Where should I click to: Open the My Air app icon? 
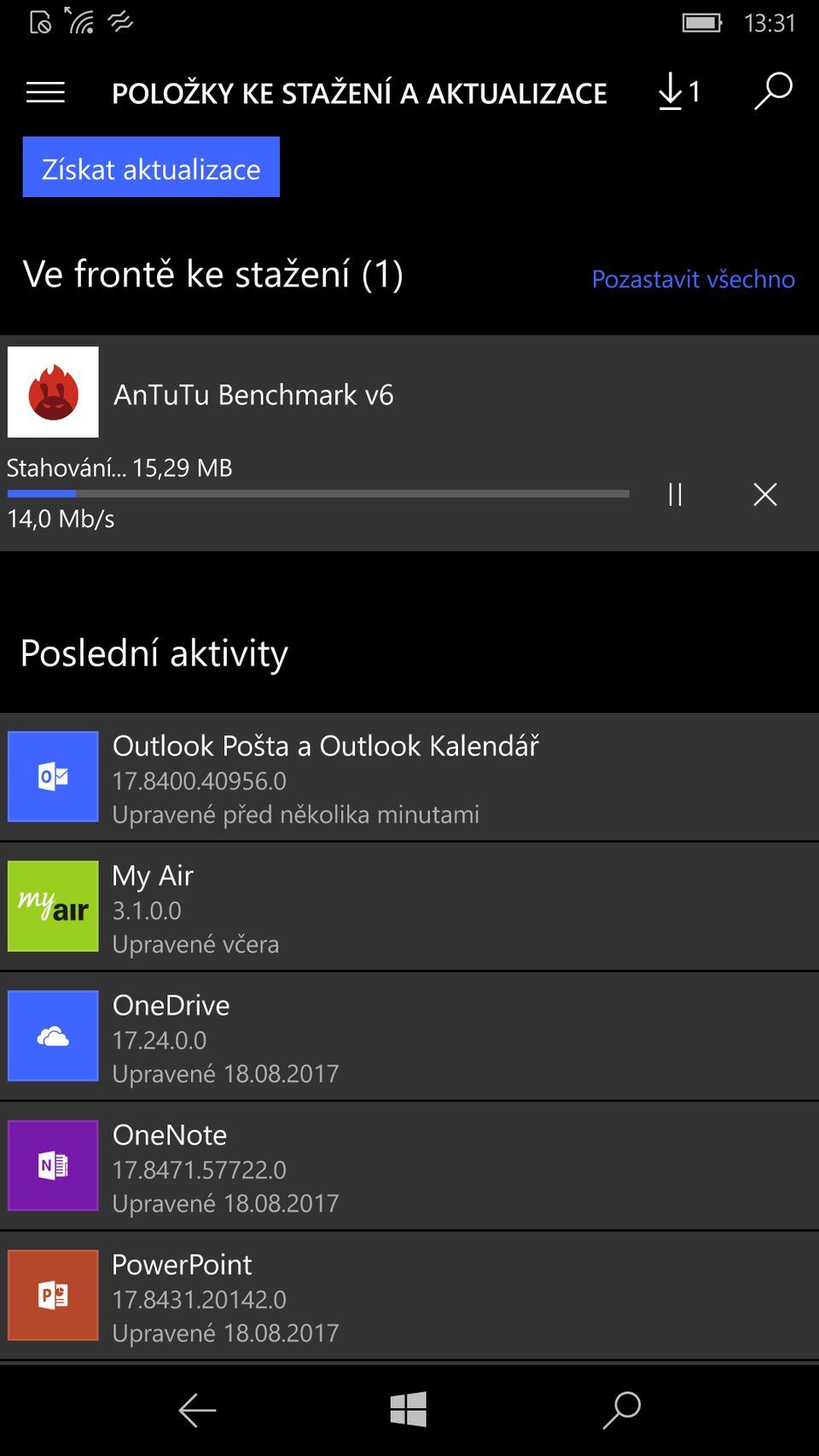pos(53,907)
